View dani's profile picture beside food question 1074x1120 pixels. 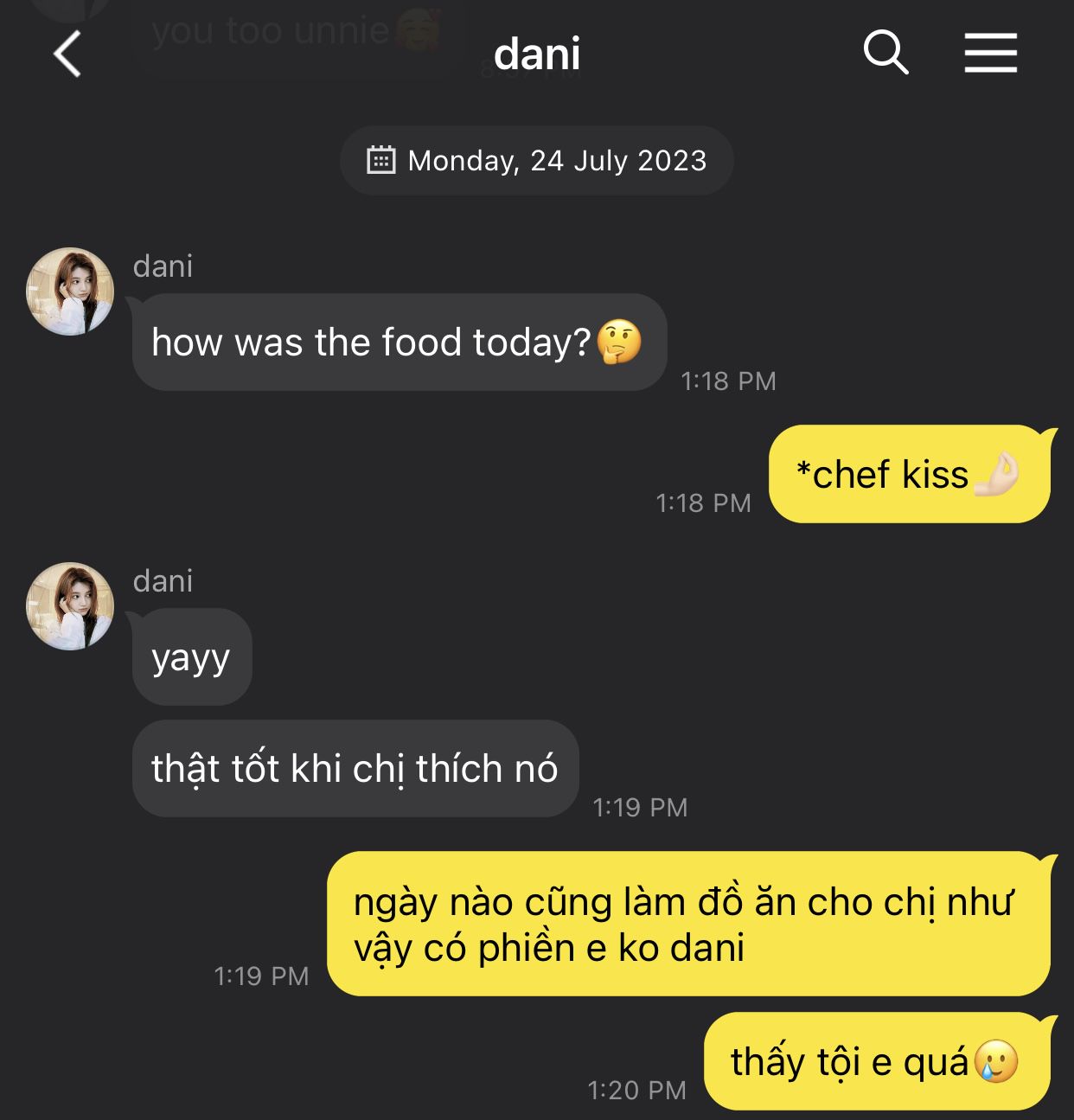coord(70,291)
